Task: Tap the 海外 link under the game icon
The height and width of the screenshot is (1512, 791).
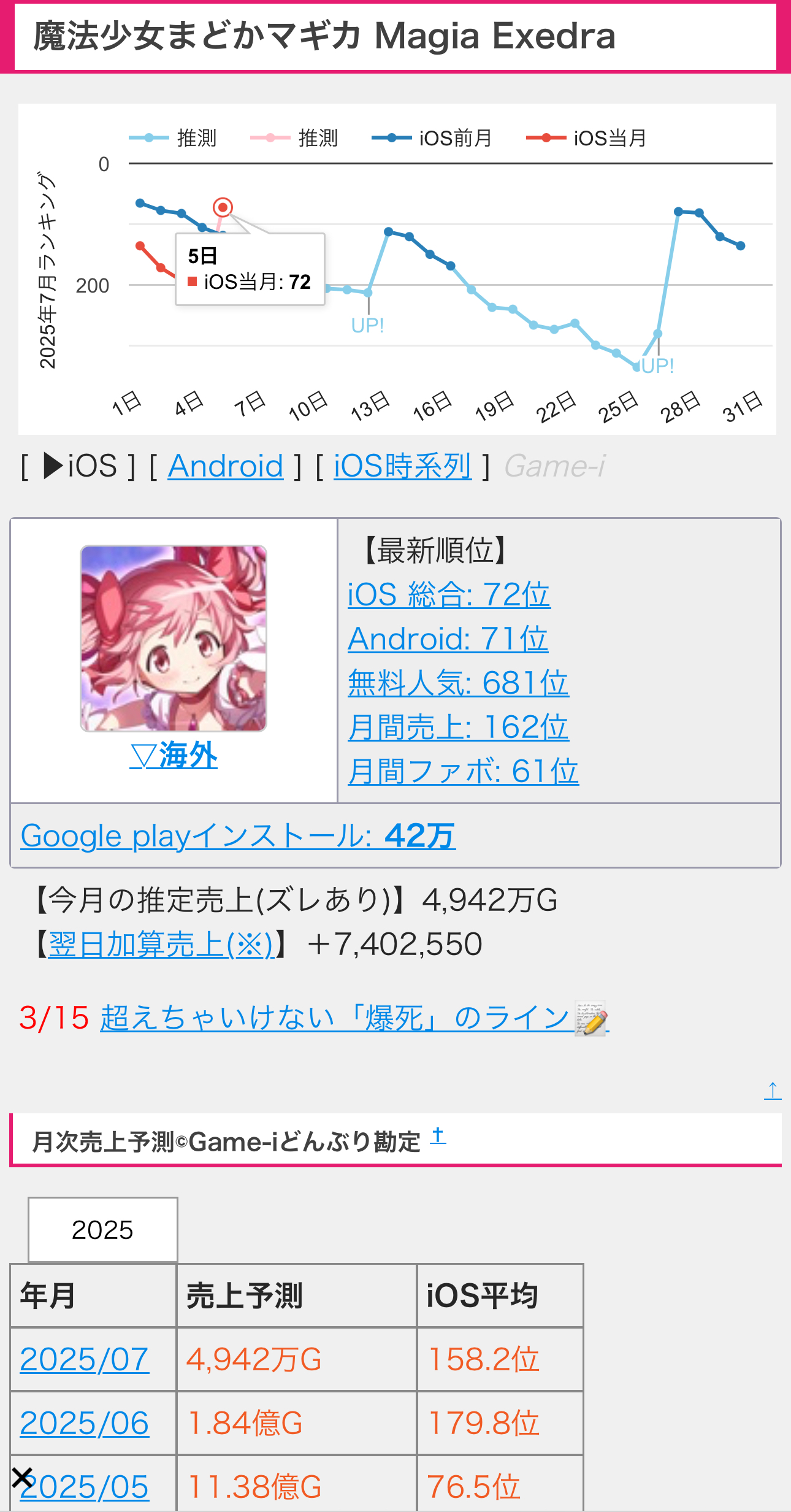Action: pos(174,755)
